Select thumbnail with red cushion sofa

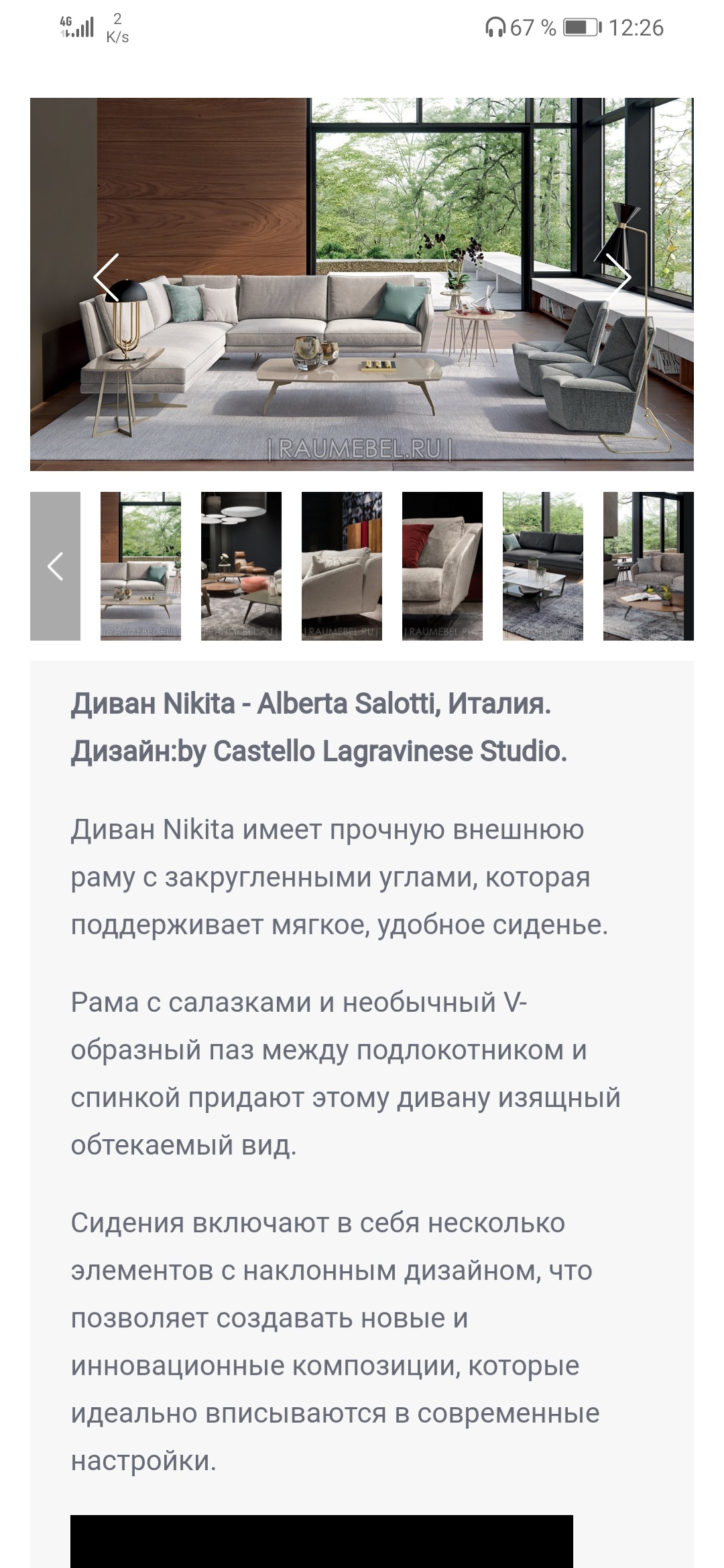point(442,566)
